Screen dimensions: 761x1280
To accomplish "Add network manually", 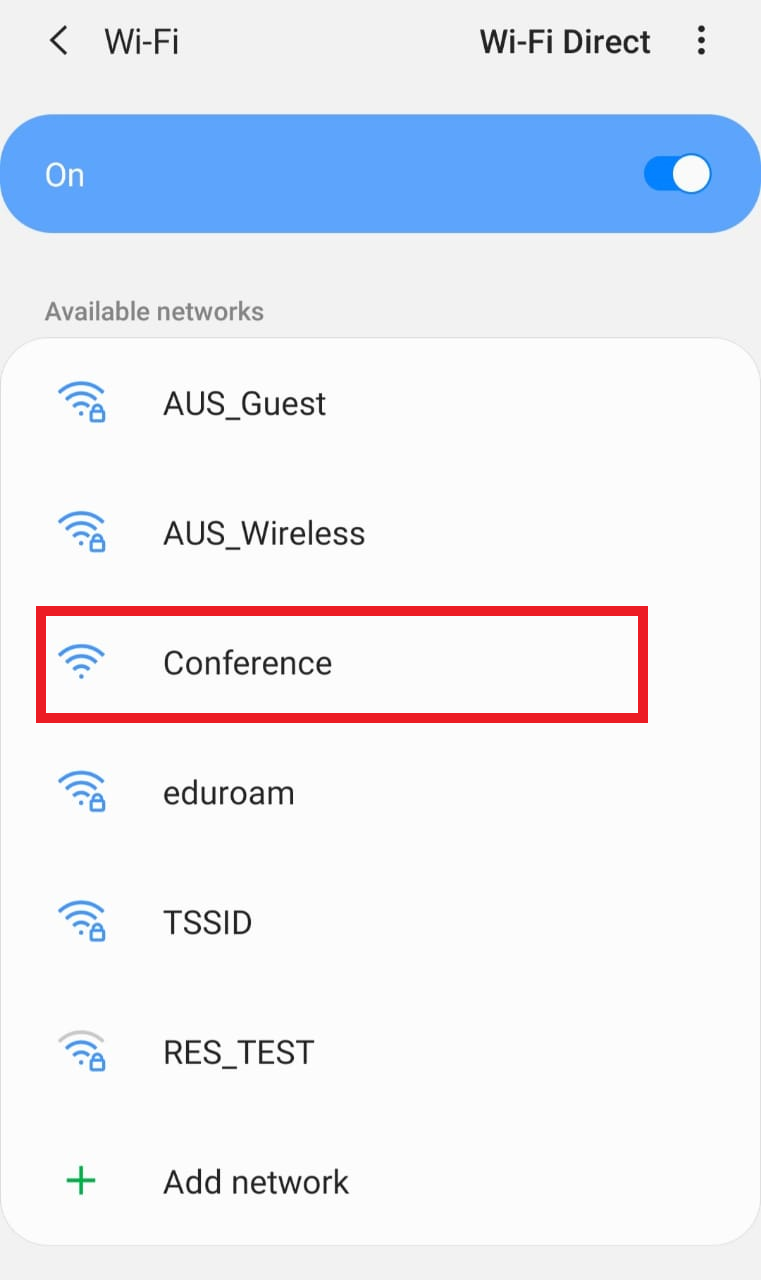I will pos(380,1182).
